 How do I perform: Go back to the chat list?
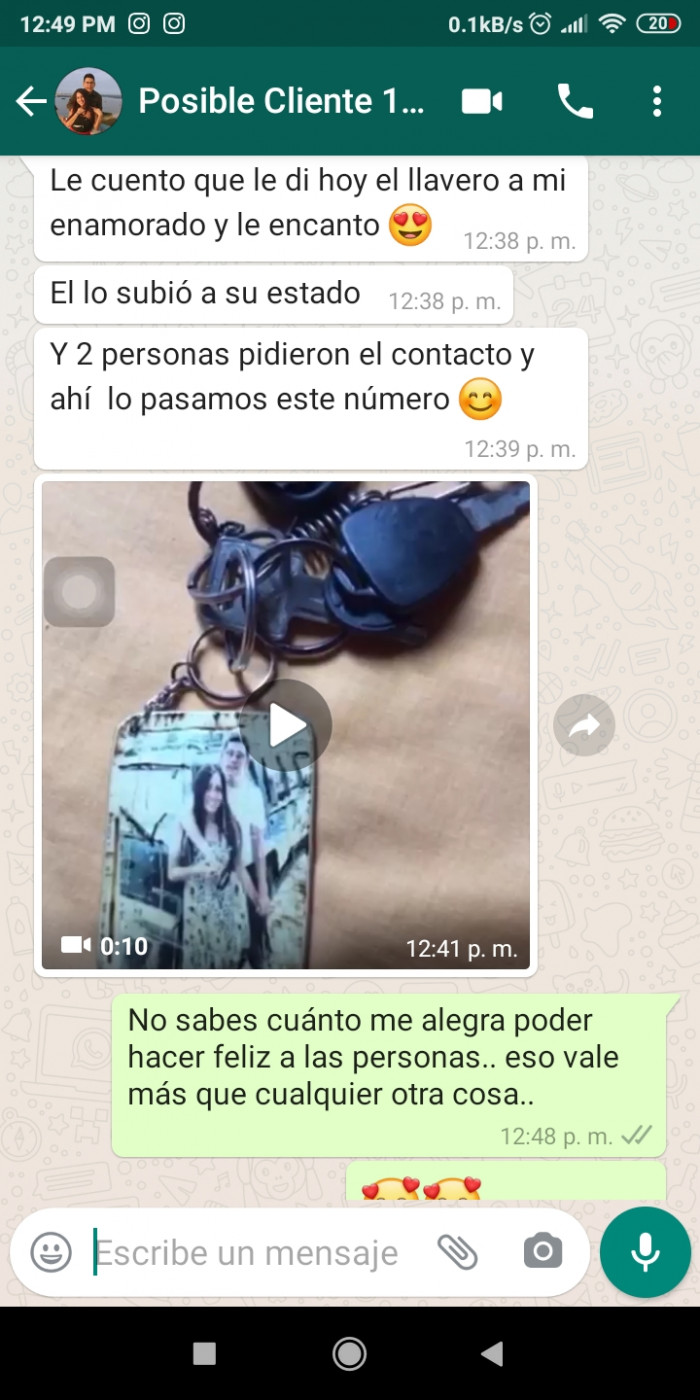point(31,101)
